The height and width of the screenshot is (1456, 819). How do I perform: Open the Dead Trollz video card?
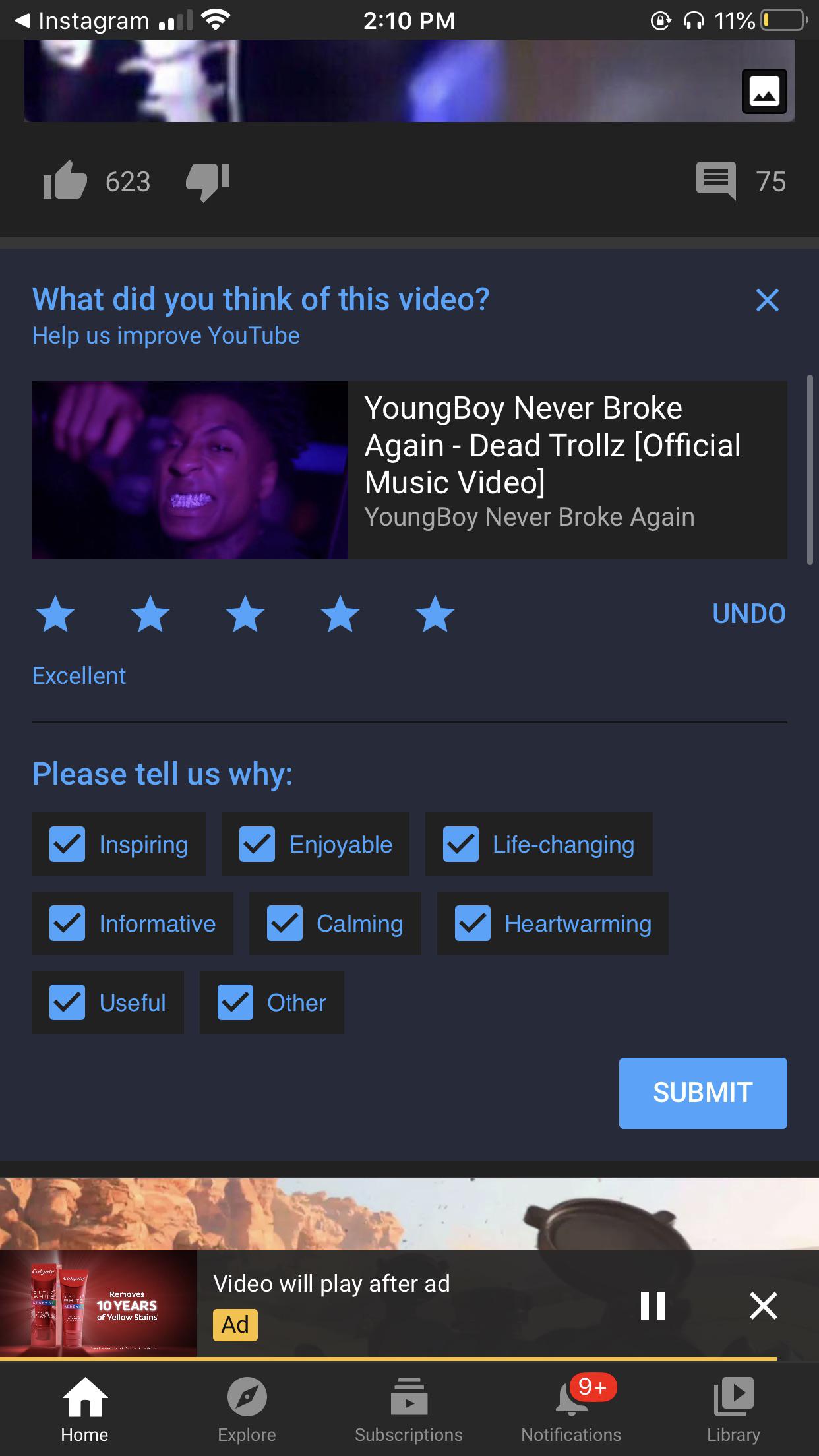click(x=409, y=470)
